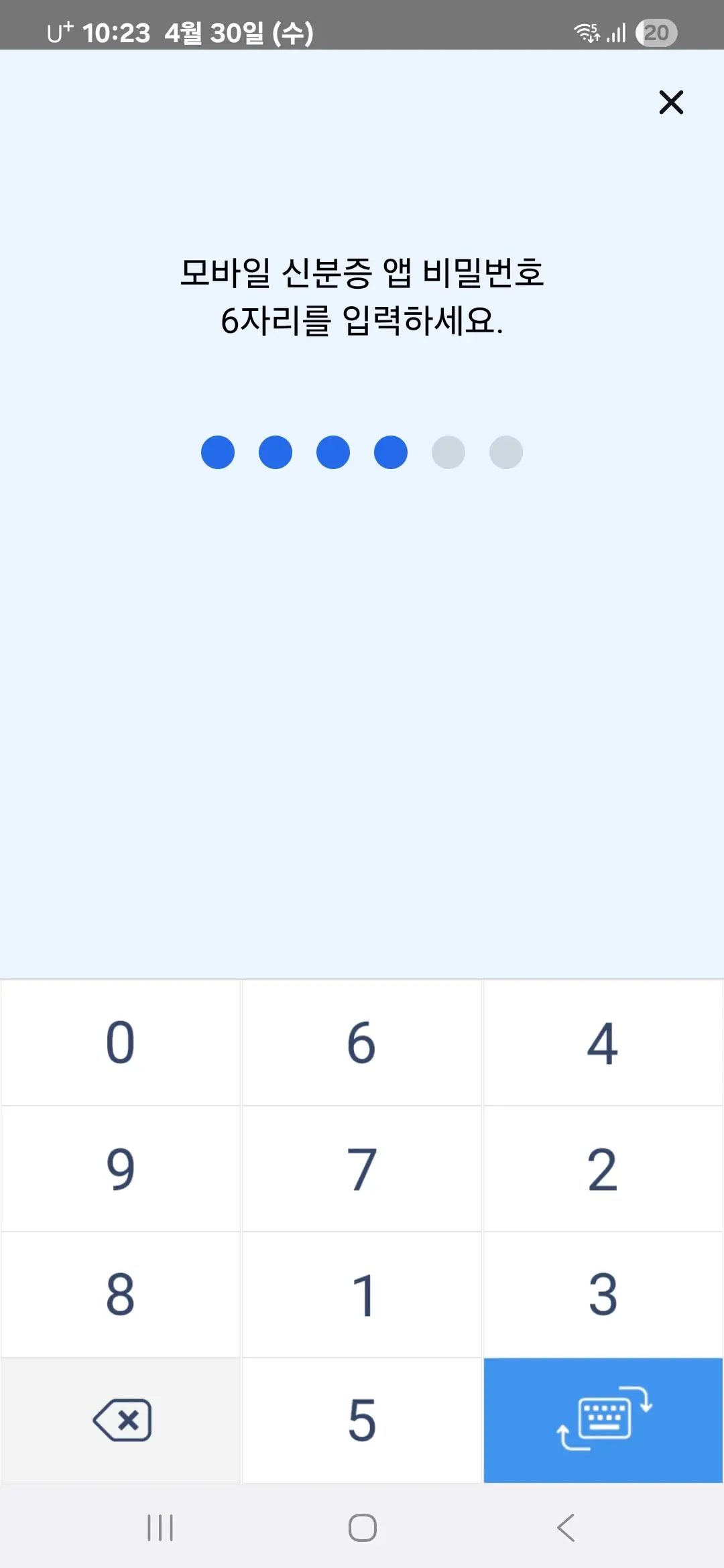Close the PIN entry screen with X
The height and width of the screenshot is (1568, 724).
670,103
